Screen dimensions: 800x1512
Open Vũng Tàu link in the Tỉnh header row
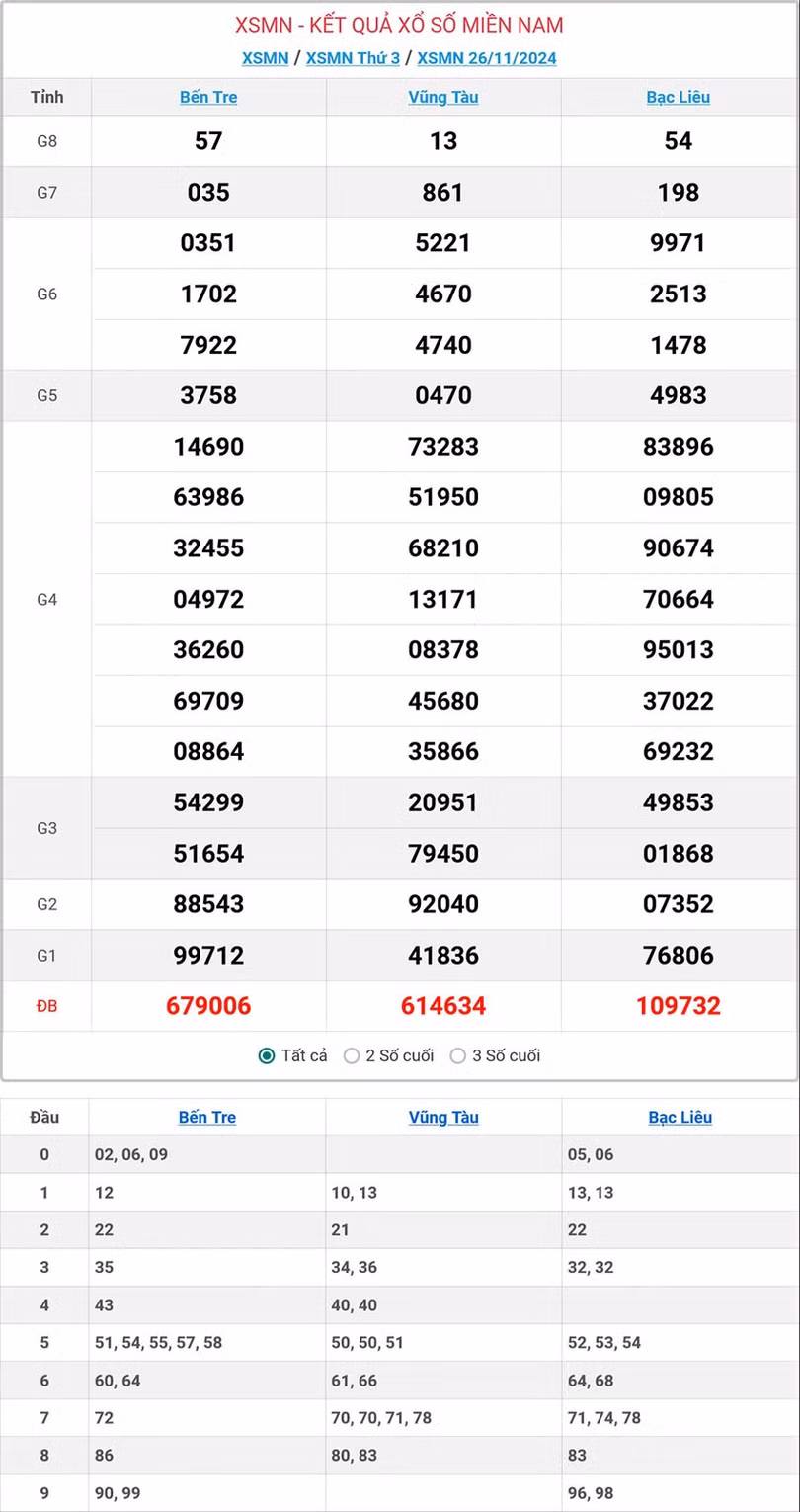pyautogui.click(x=443, y=97)
